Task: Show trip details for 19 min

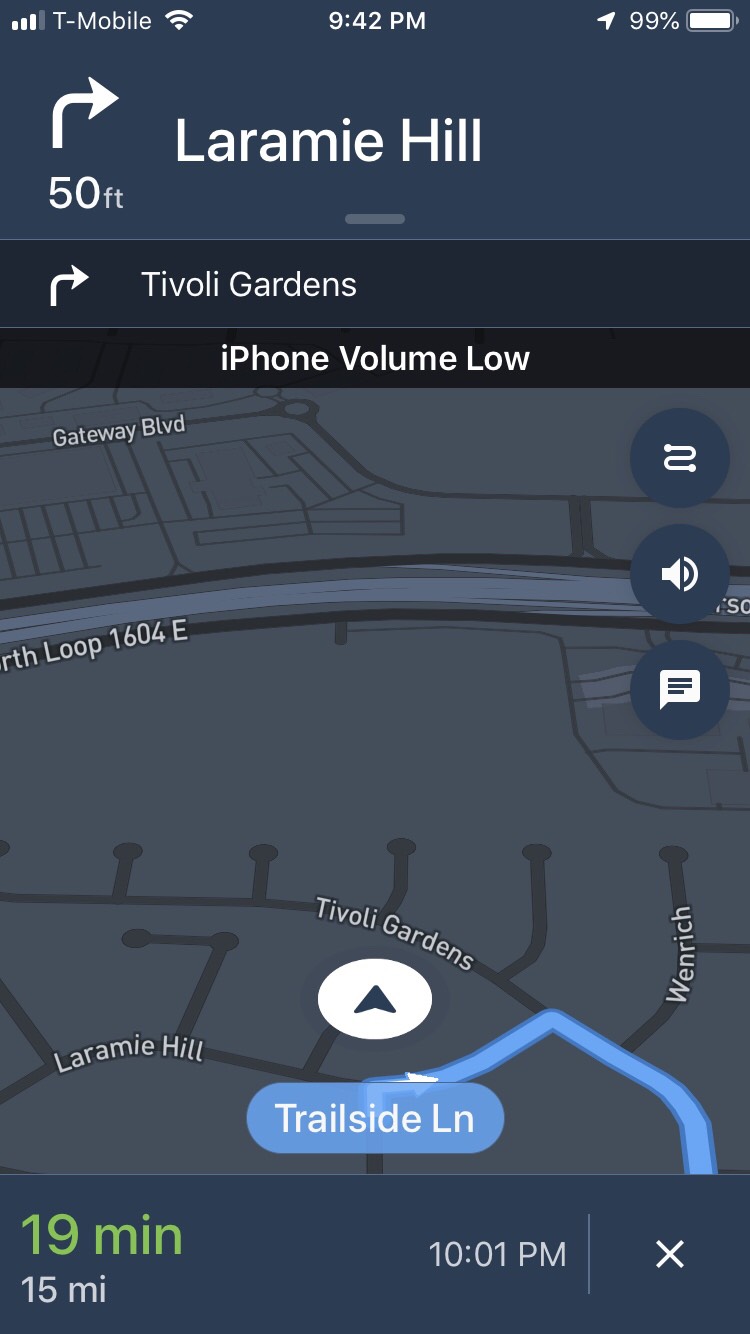Action: point(102,1236)
